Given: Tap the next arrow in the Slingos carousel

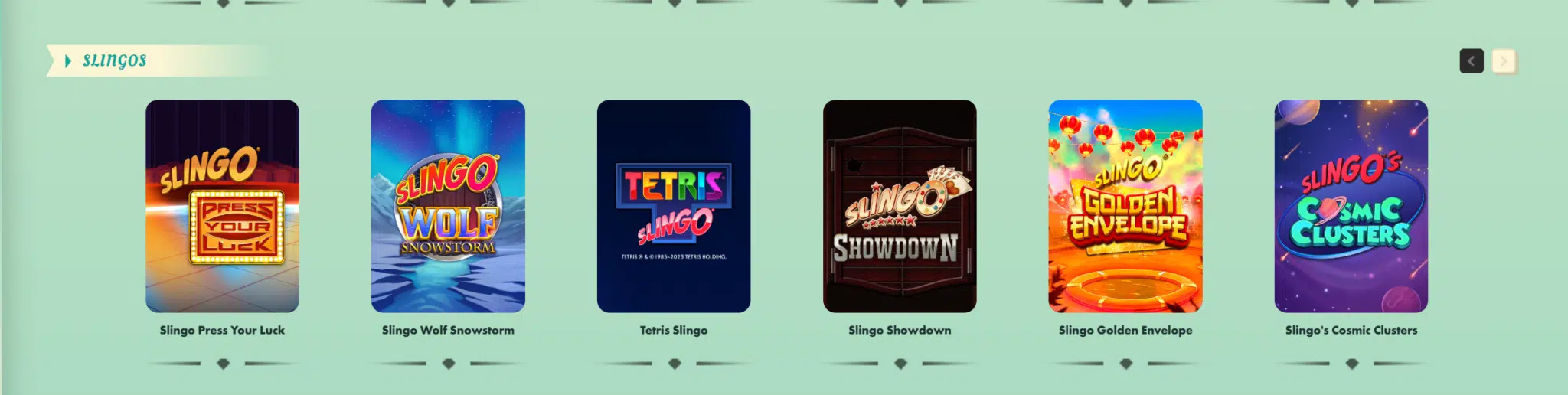Looking at the screenshot, I should coord(1504,61).
